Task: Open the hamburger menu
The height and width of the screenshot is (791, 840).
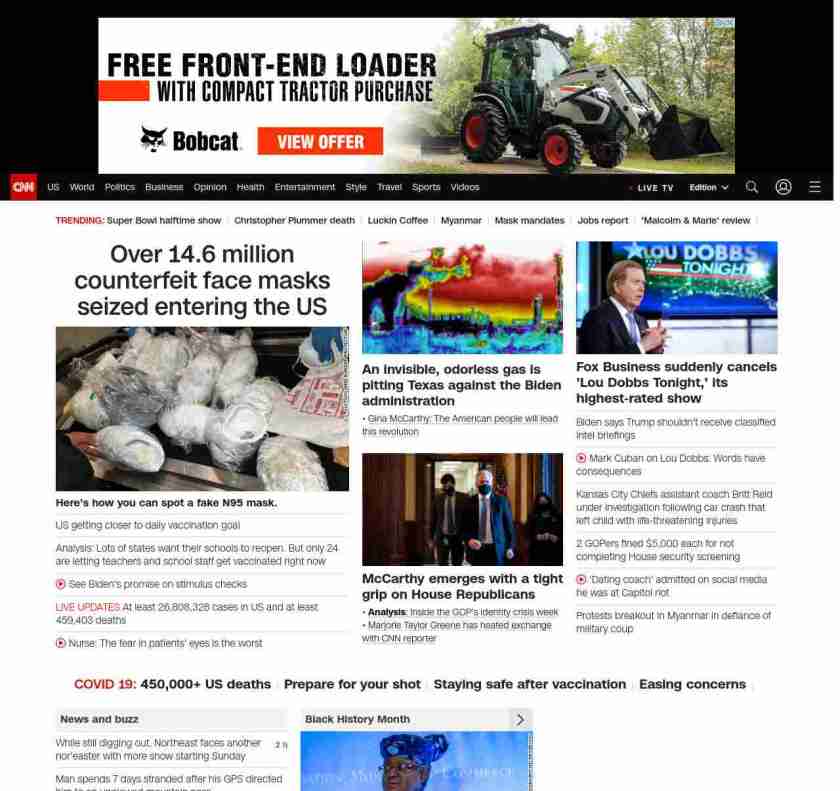Action: tap(815, 187)
